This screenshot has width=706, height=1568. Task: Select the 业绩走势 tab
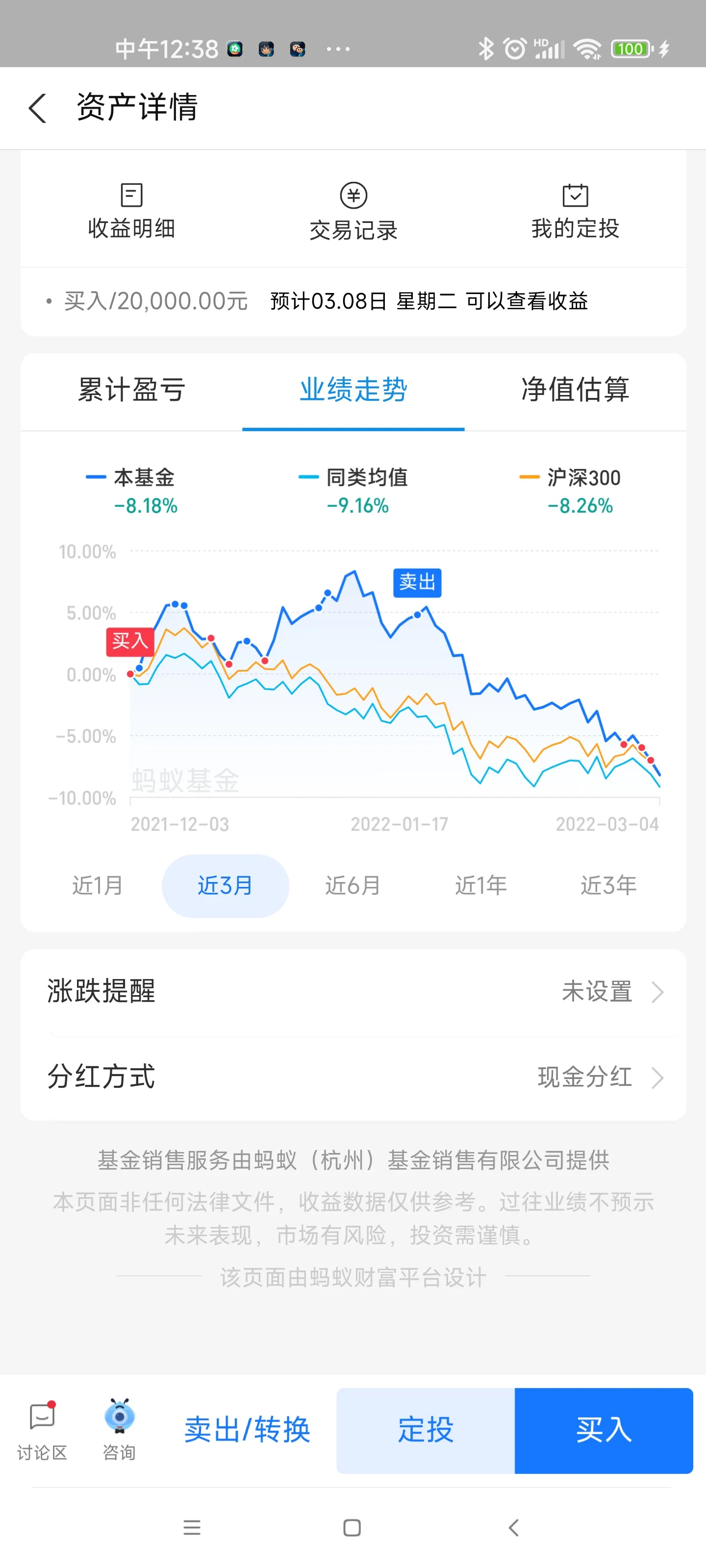(x=353, y=390)
